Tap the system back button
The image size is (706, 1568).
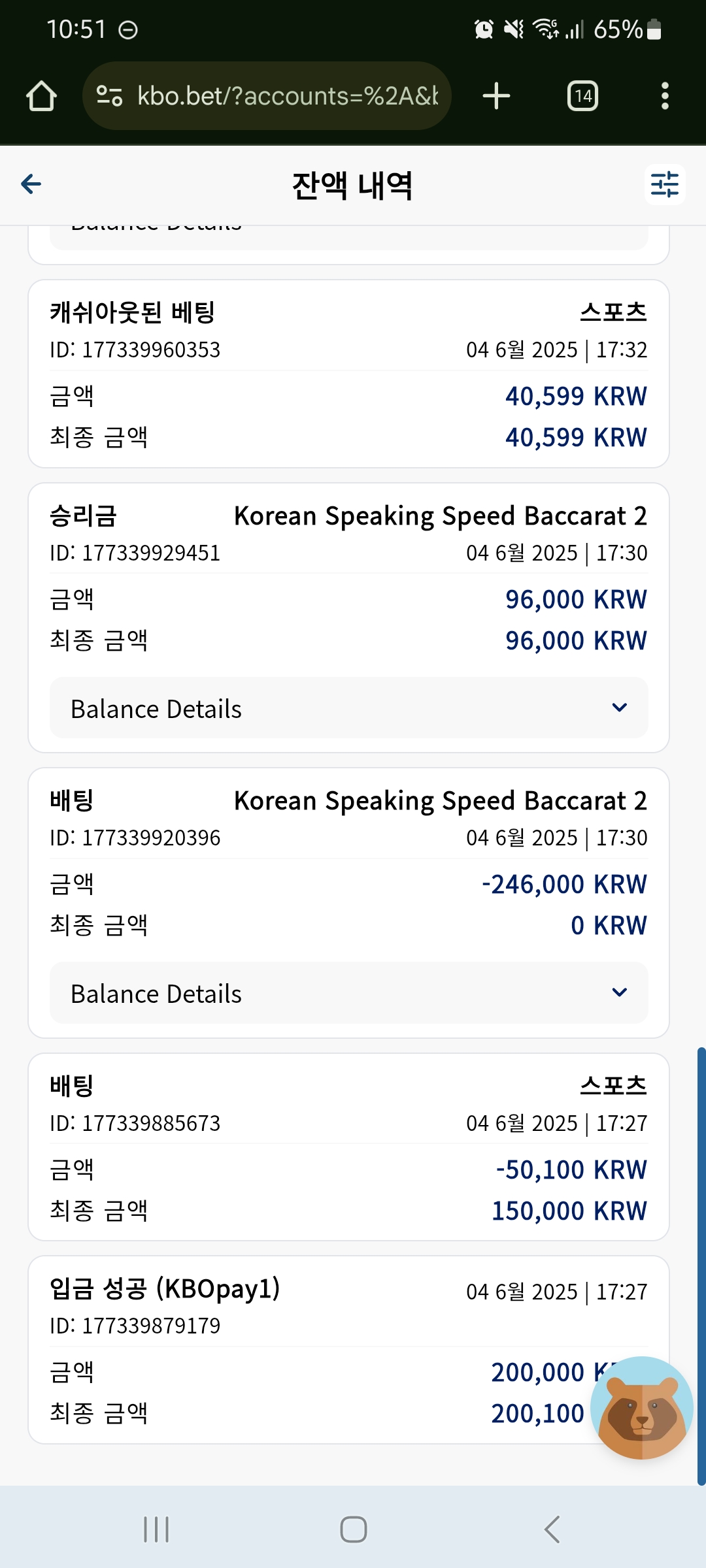[552, 1529]
